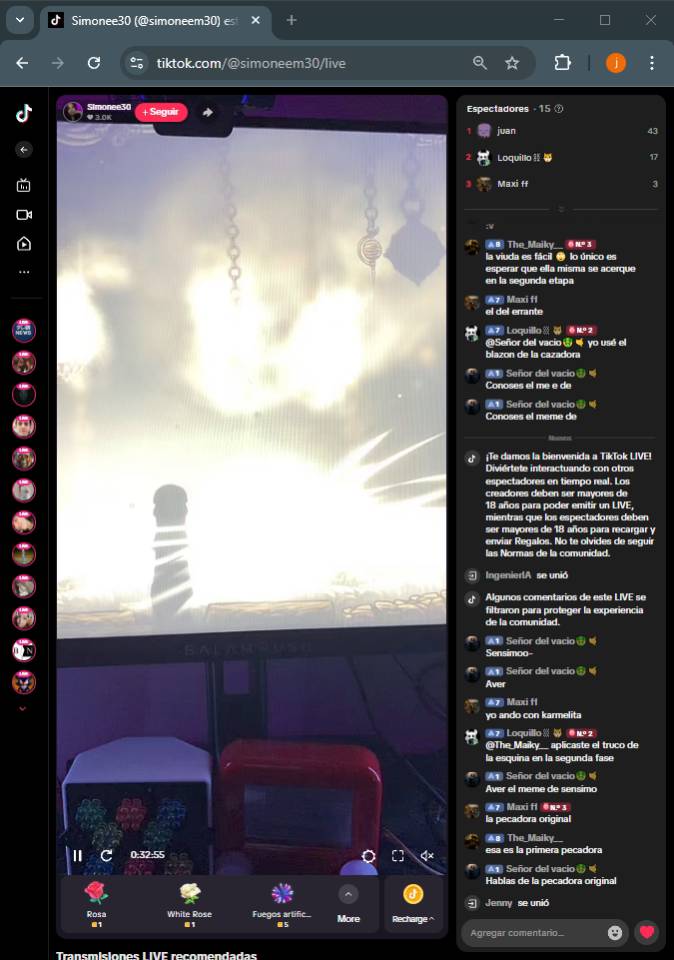Image resolution: width=674 pixels, height=960 pixels.
Task: Unmute the stream audio
Action: click(427, 856)
